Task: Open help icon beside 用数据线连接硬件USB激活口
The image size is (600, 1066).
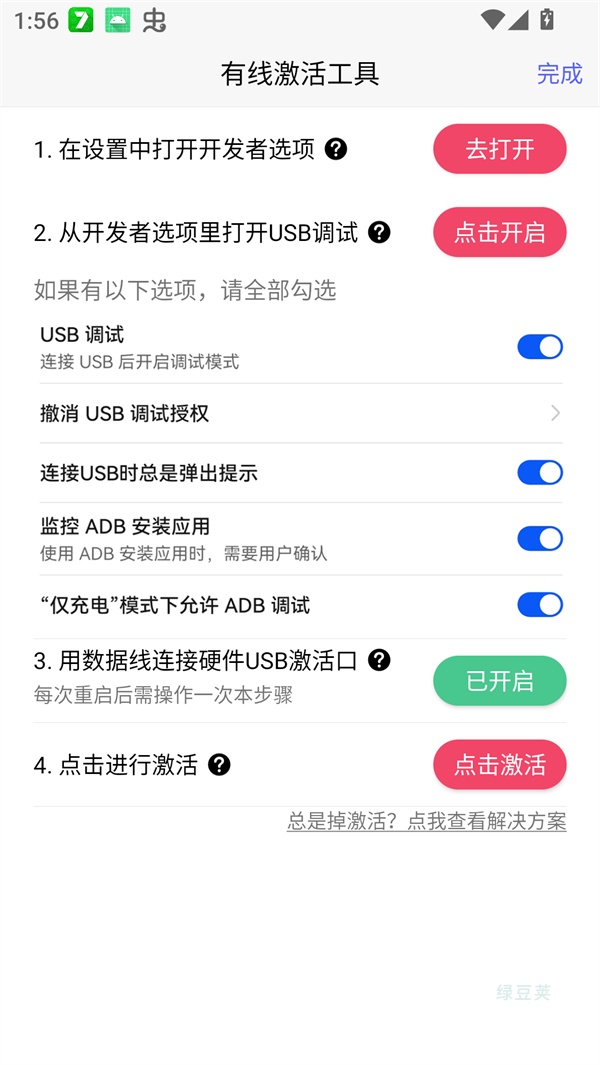Action: coord(379,660)
